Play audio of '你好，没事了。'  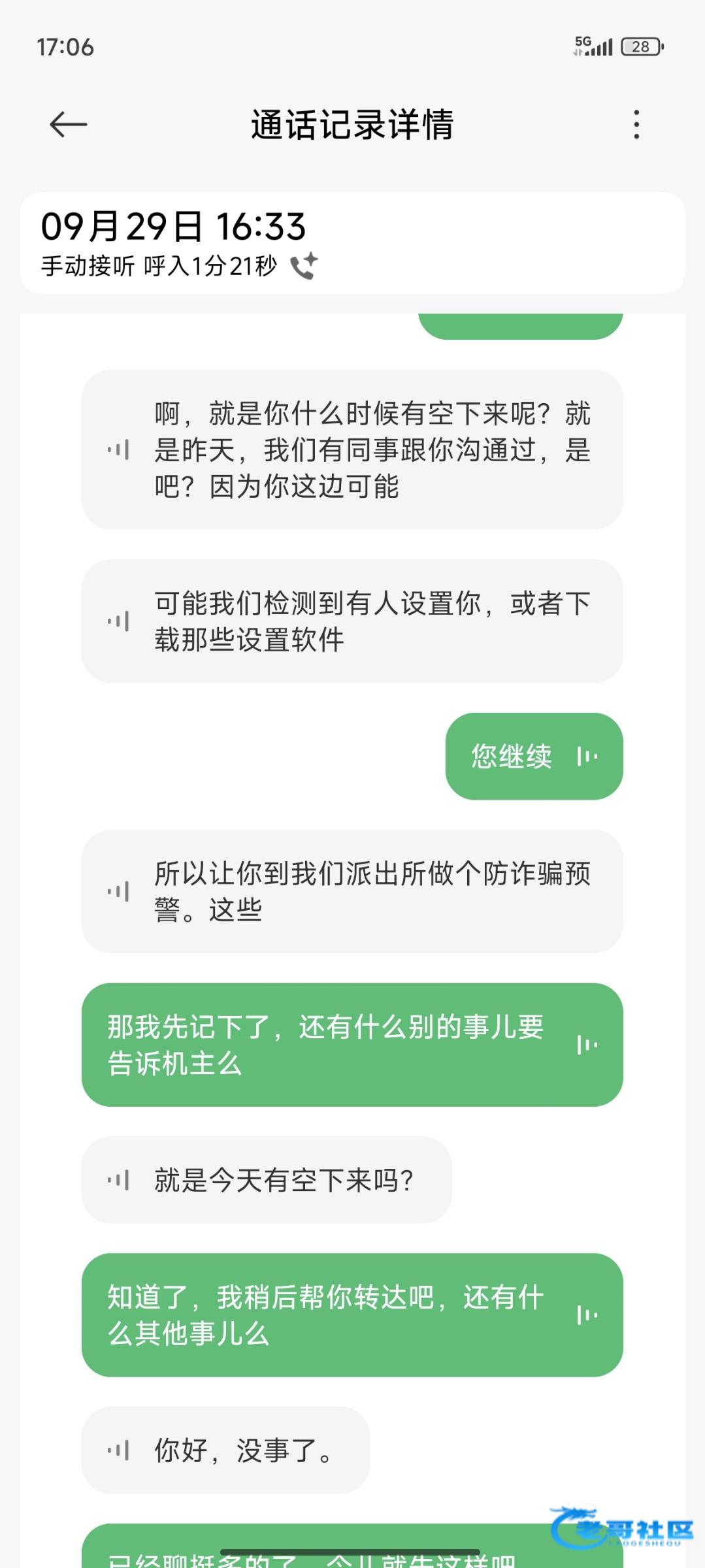point(118,1450)
